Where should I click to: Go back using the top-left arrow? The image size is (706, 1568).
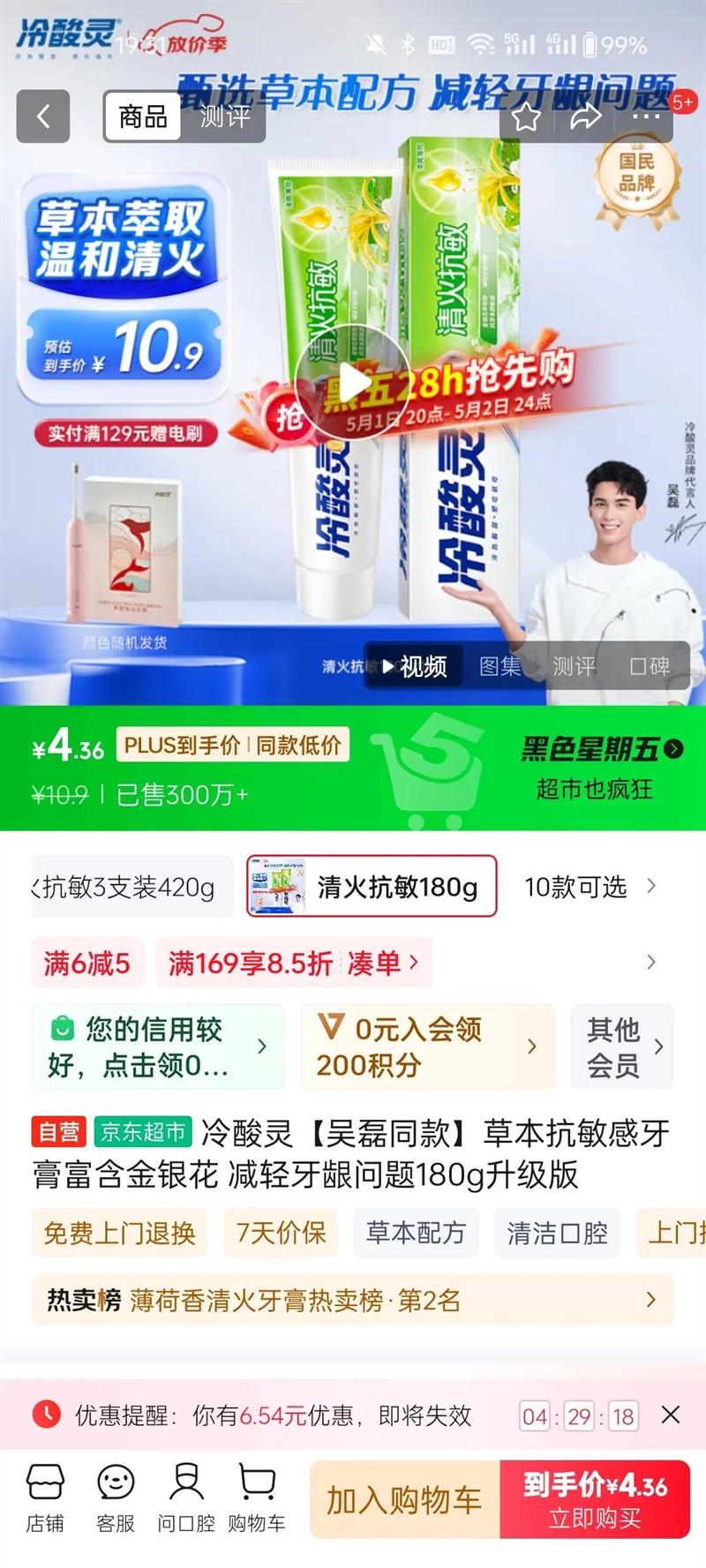[42, 116]
